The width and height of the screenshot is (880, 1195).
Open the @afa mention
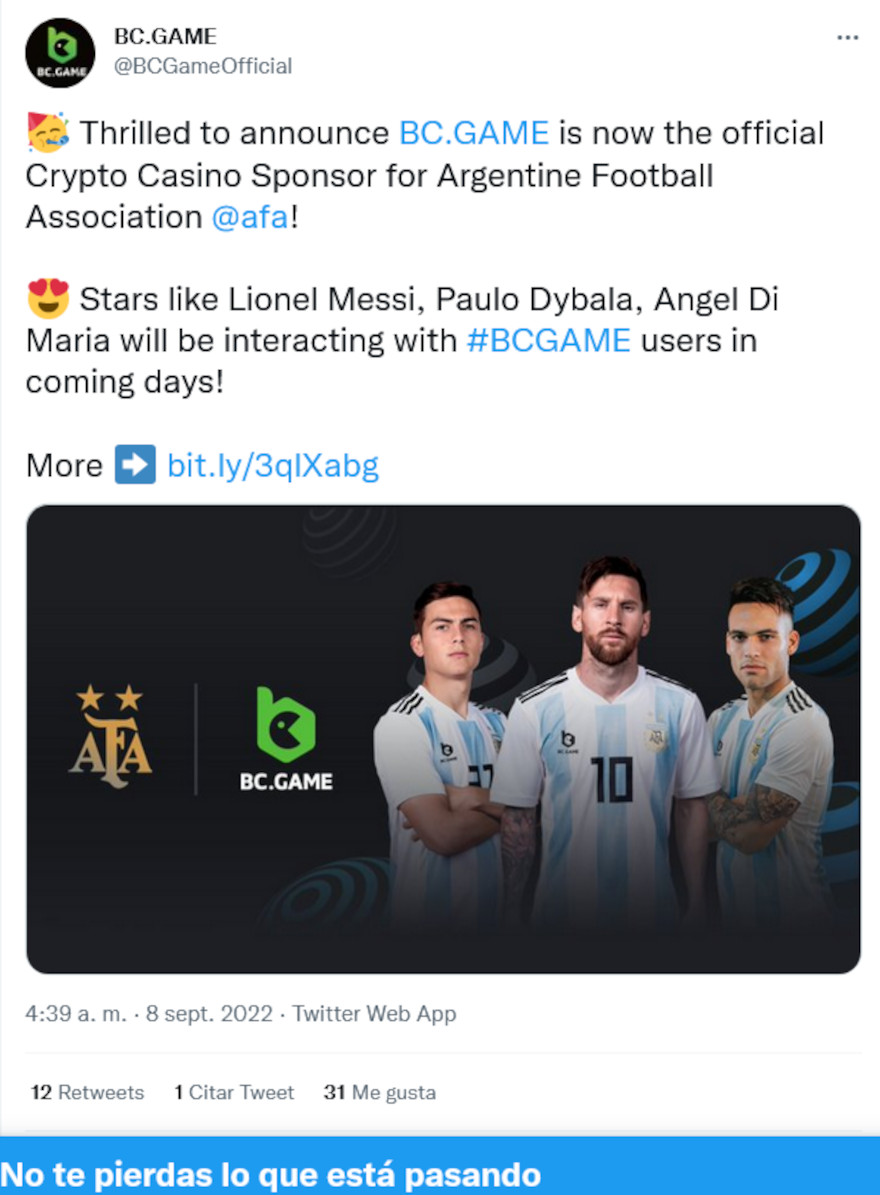pos(250,217)
